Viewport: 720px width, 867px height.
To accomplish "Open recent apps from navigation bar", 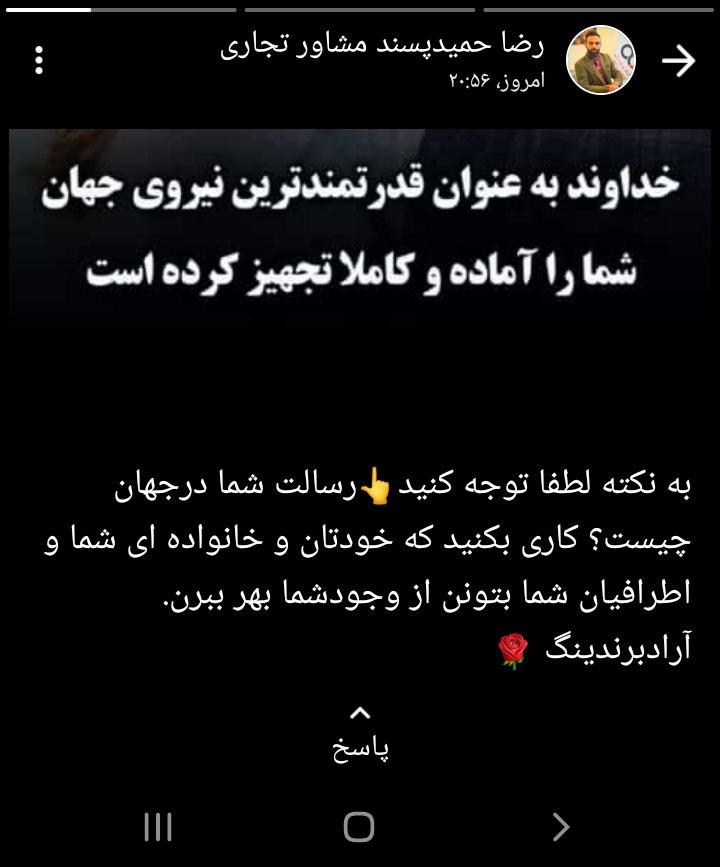I will tap(158, 826).
